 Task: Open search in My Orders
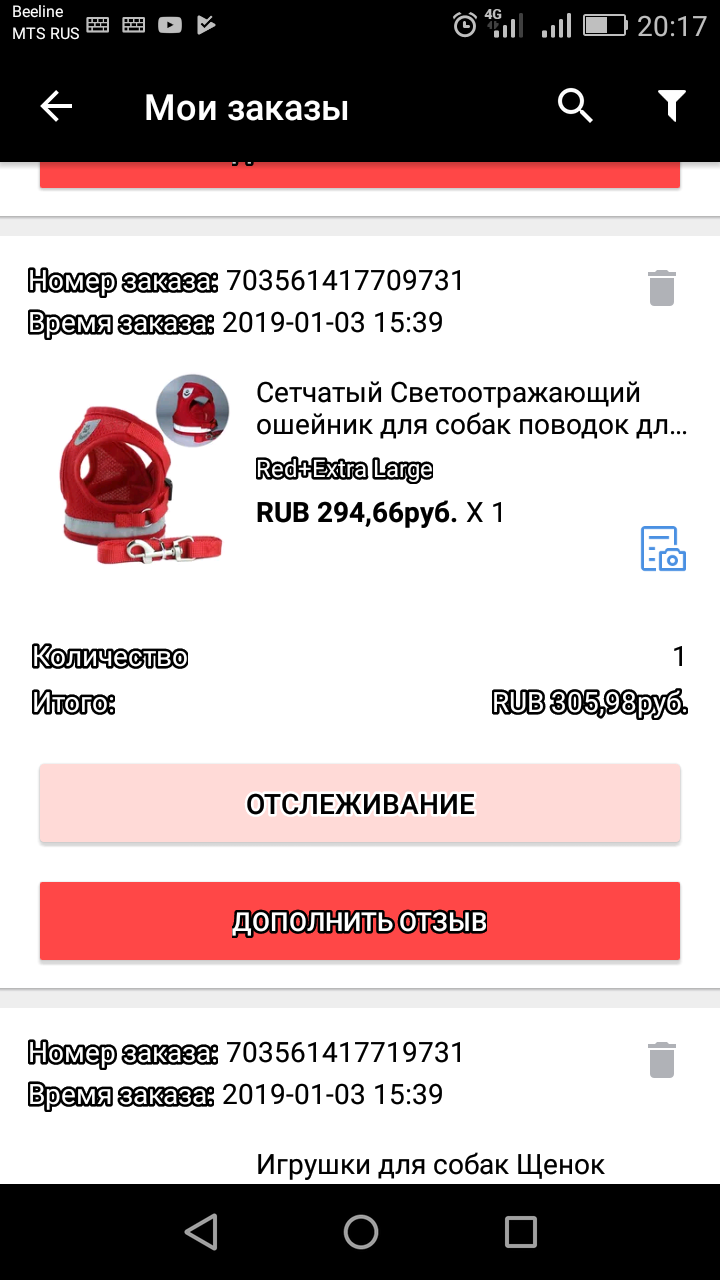coord(575,105)
